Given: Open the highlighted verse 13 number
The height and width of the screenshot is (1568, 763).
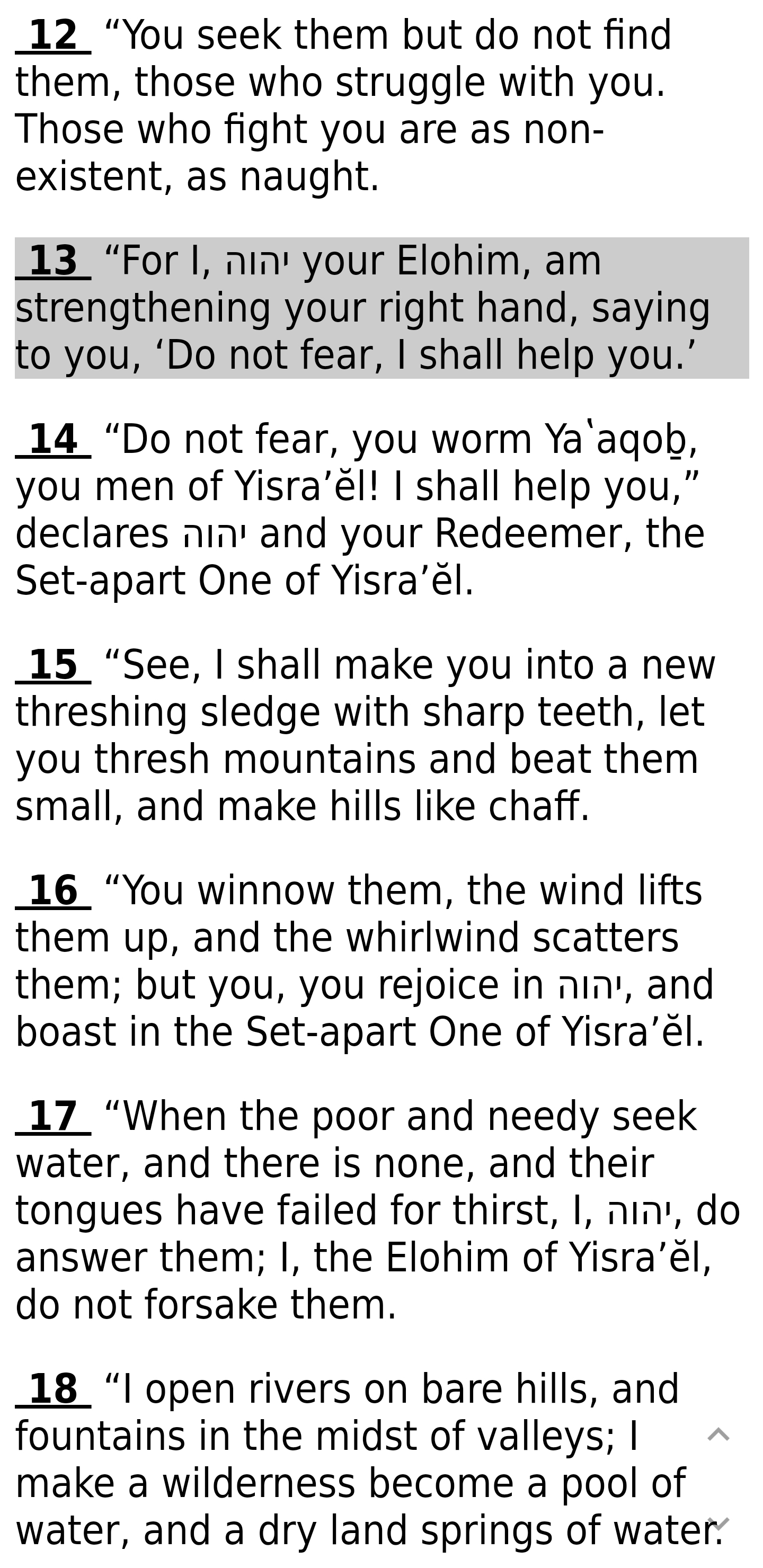Looking at the screenshot, I should pyautogui.click(x=53, y=261).
